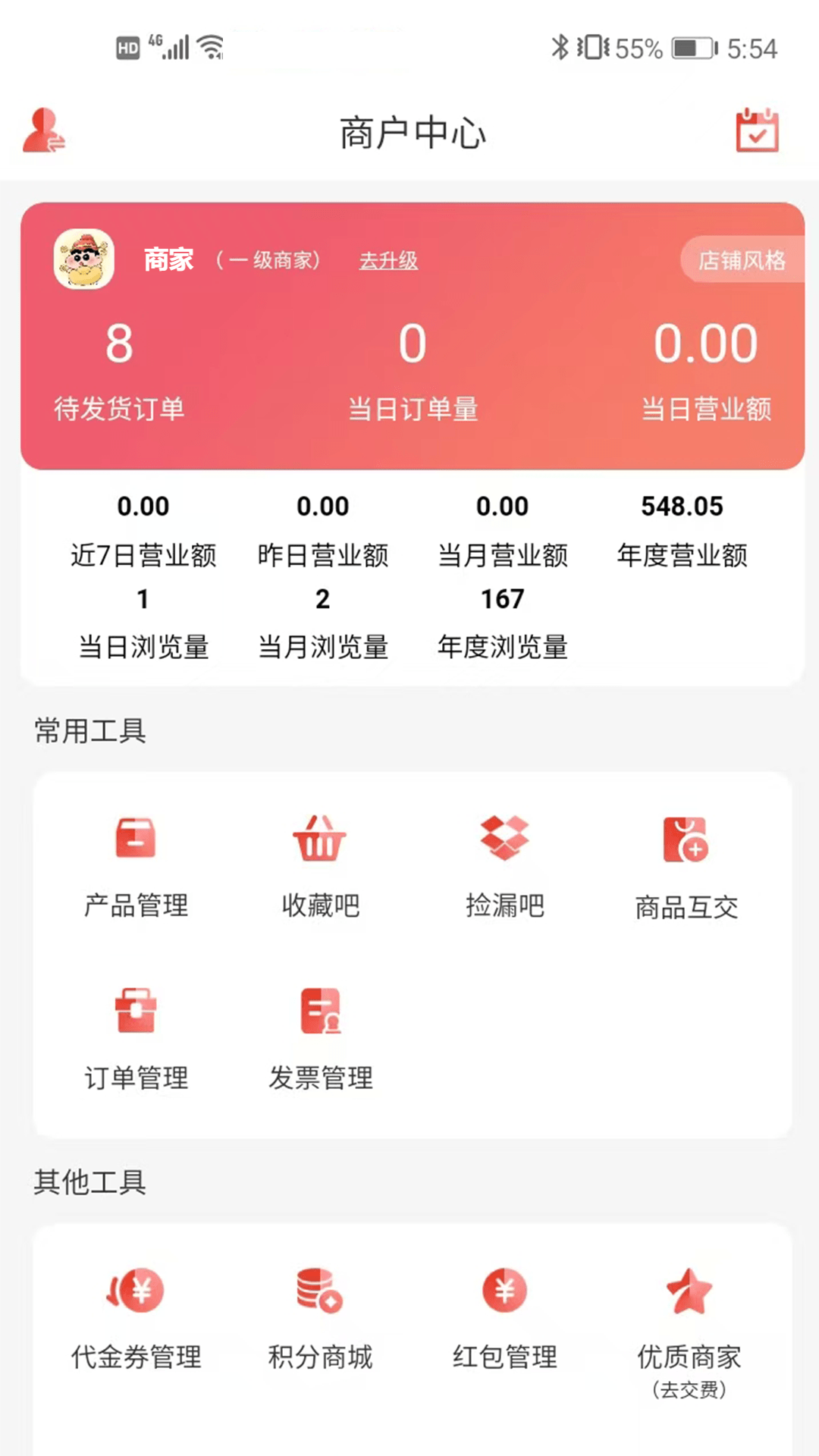Viewport: 819px width, 1456px height.
Task: Open 产品管理 (product management)
Action: [x=138, y=864]
